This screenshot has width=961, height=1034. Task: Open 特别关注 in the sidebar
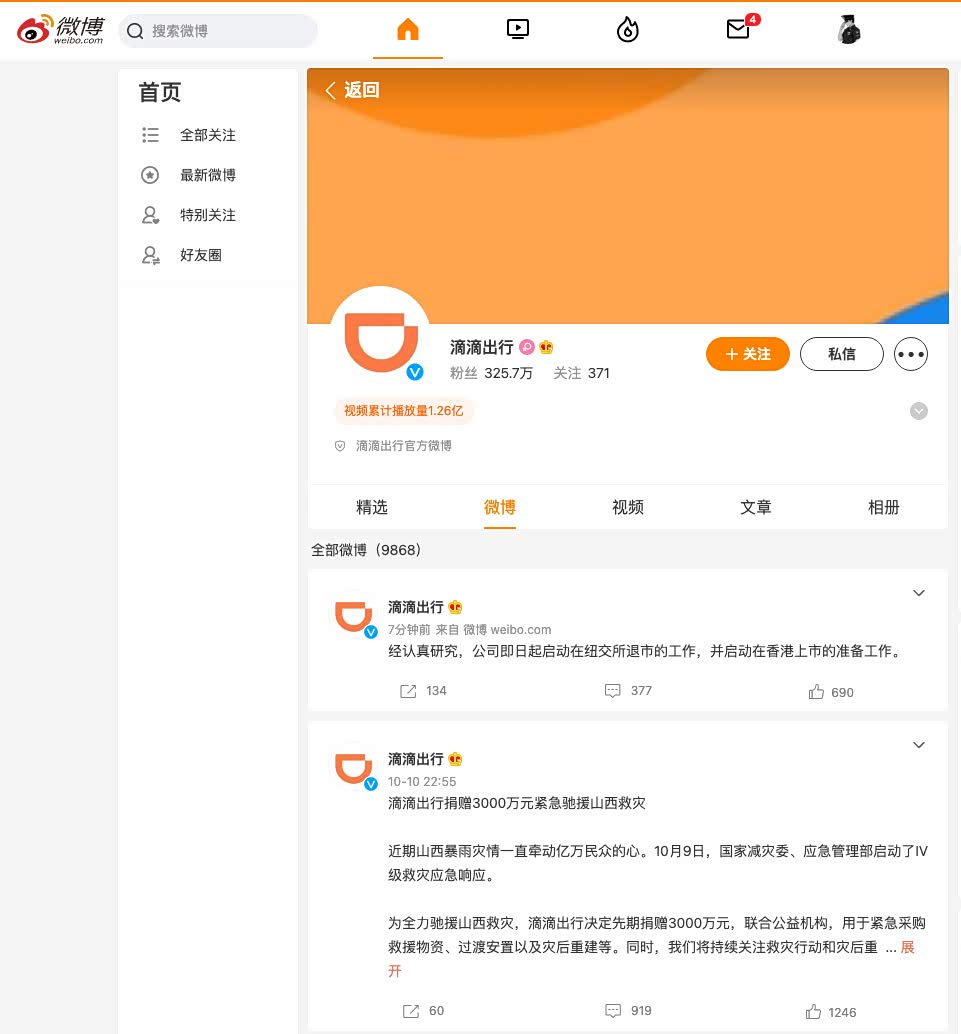207,215
